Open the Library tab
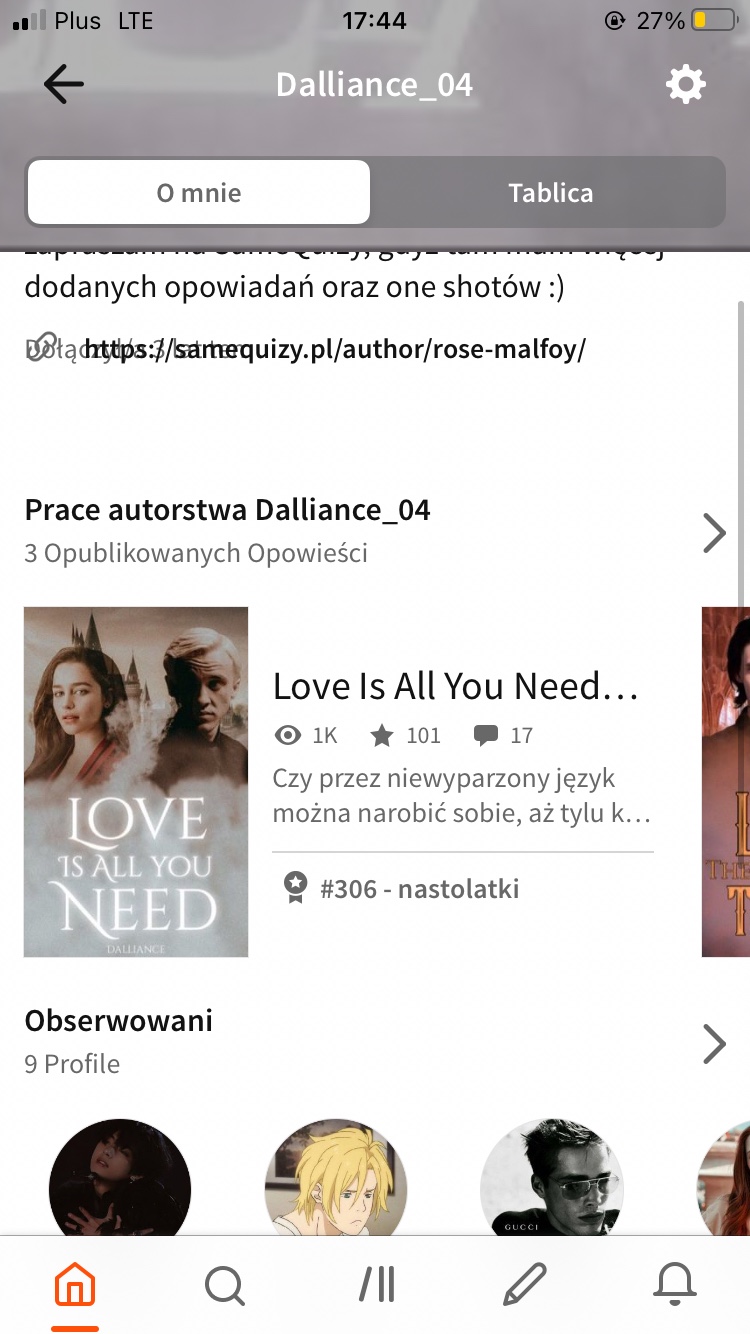Screen dimensions: 750x1334 pyautogui.click(x=376, y=1285)
